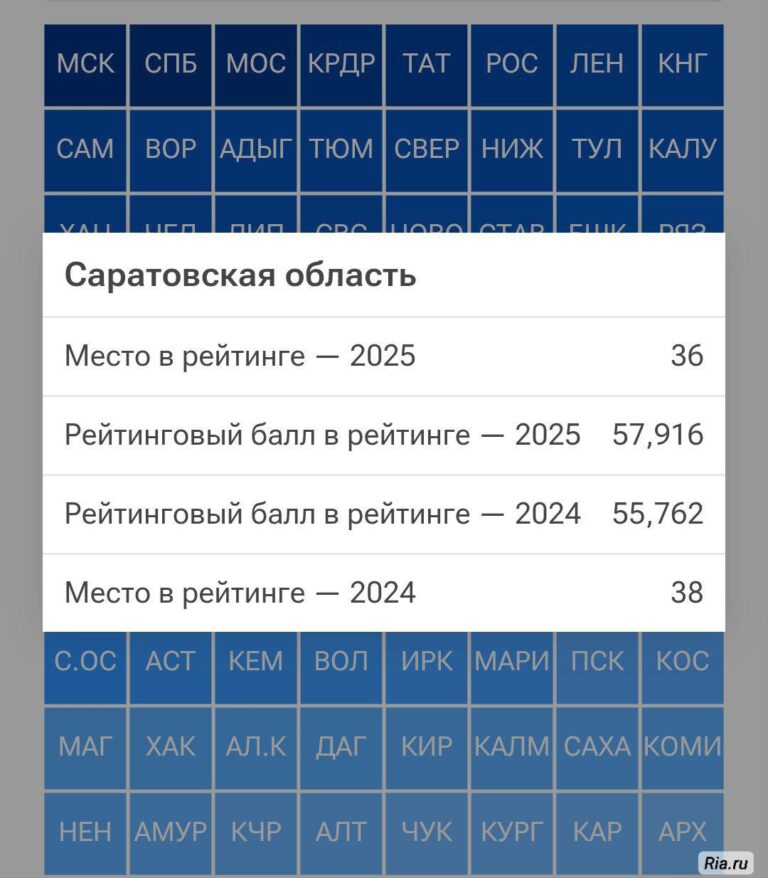Show the ТАТ region rating

coord(426,65)
